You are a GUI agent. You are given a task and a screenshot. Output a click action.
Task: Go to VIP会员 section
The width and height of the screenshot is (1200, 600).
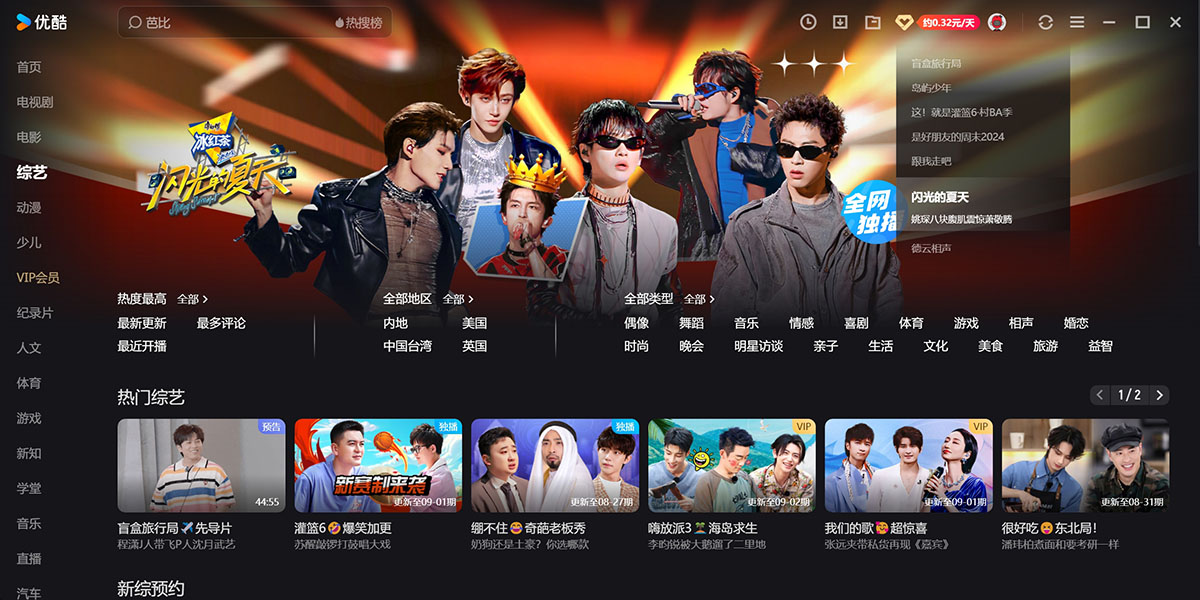point(38,278)
